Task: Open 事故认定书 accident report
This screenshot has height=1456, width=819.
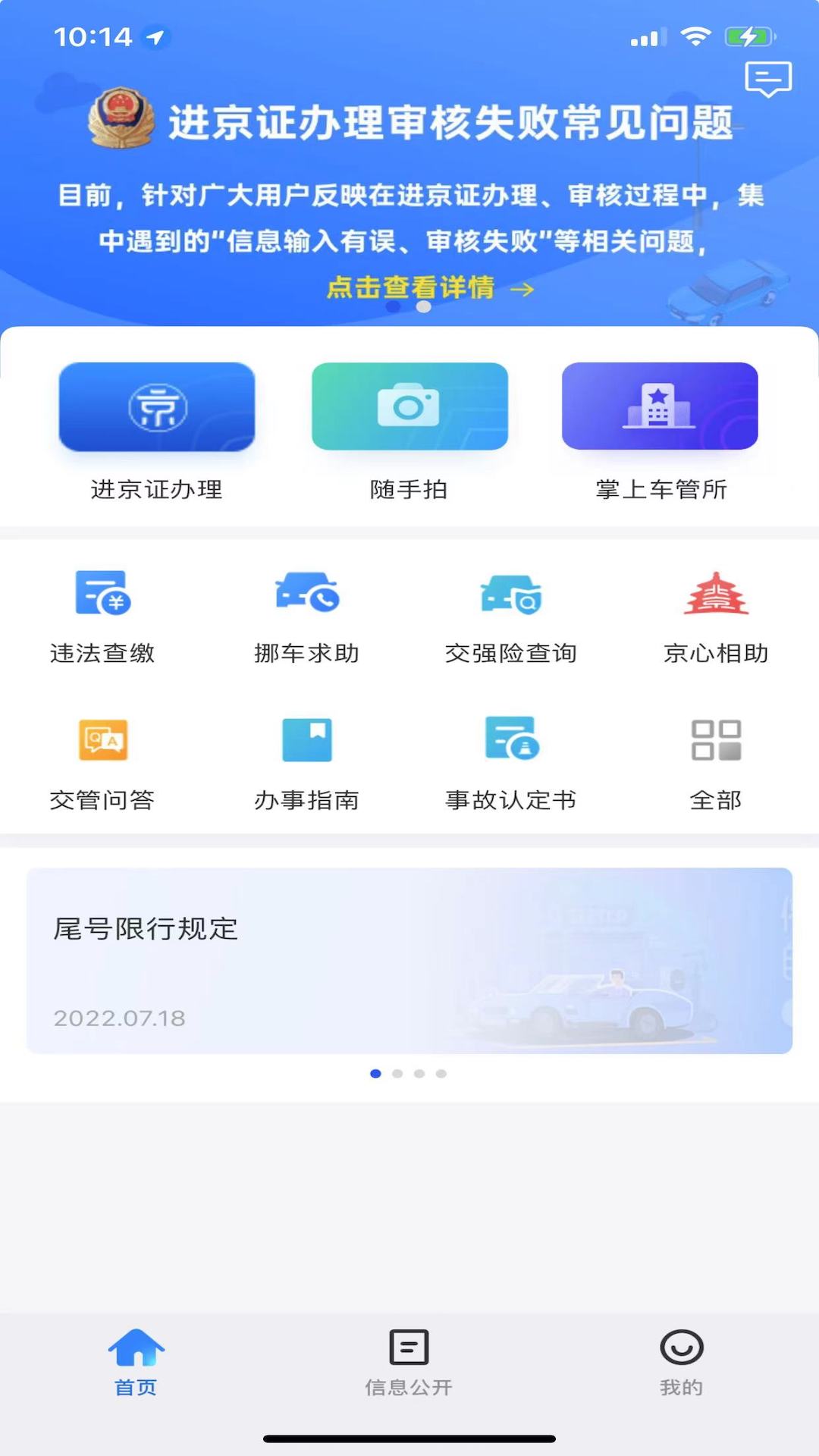Action: tap(512, 762)
